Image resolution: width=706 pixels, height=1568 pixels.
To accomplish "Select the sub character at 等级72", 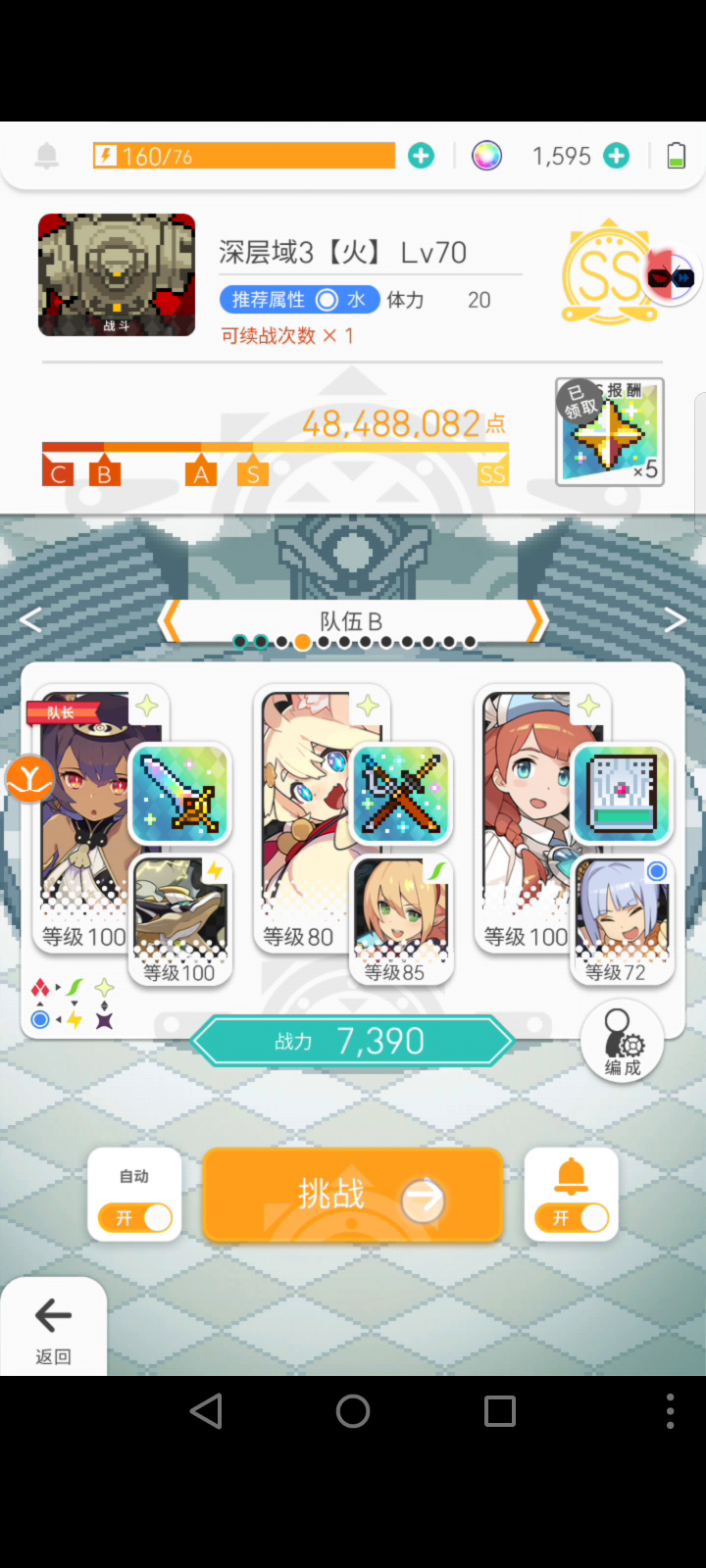I will (x=623, y=918).
